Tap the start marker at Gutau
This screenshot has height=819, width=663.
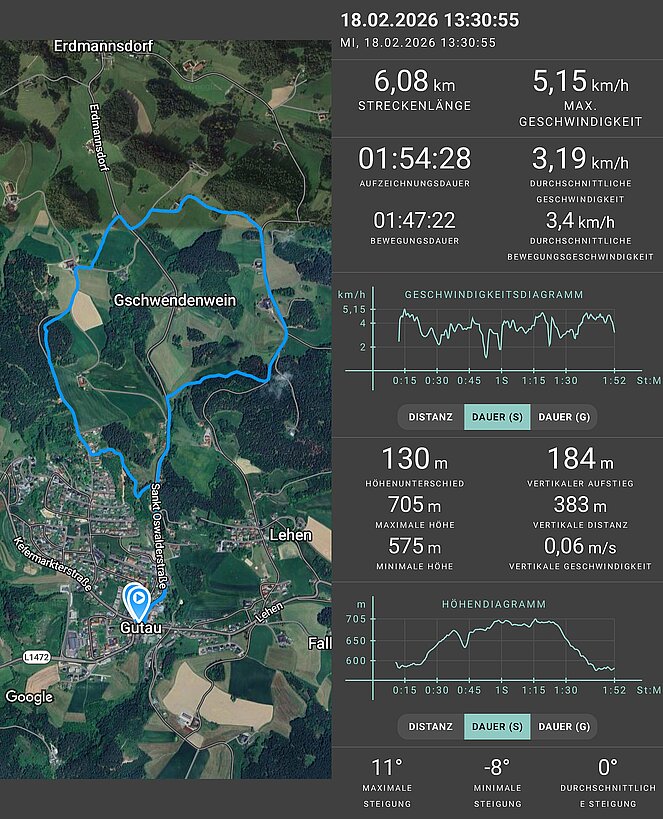136,600
